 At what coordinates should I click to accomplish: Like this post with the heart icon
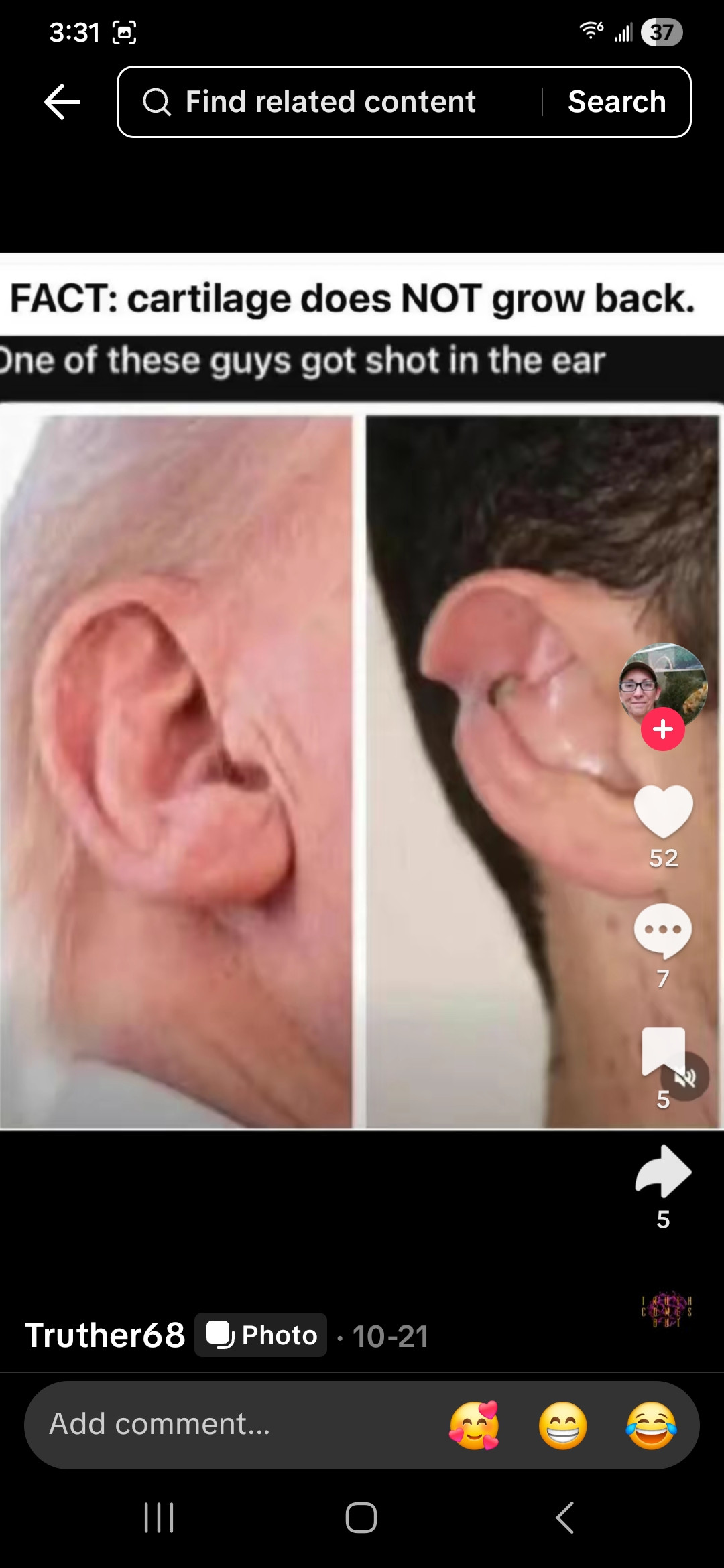tap(663, 811)
